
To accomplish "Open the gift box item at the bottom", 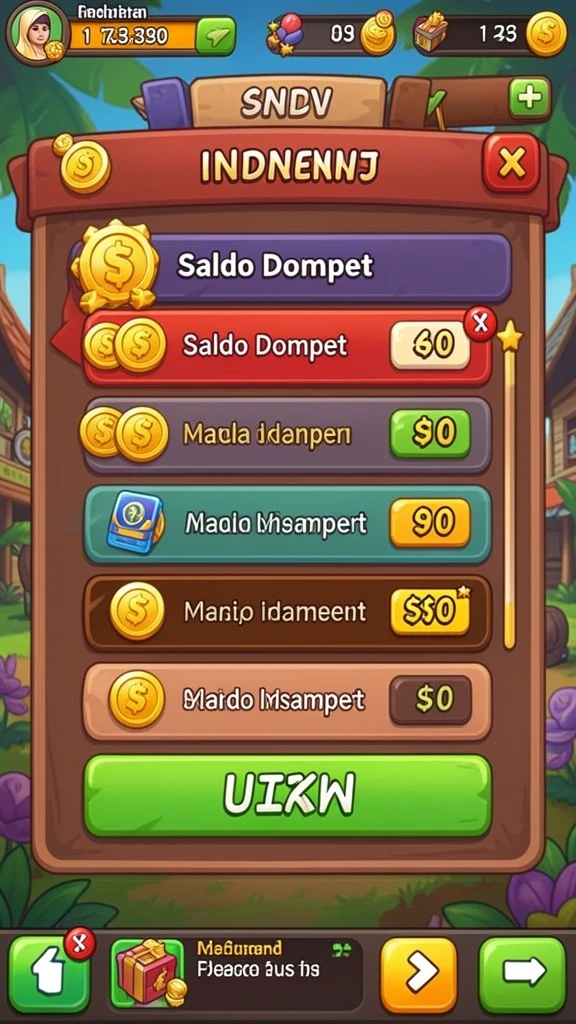I will click(x=147, y=973).
